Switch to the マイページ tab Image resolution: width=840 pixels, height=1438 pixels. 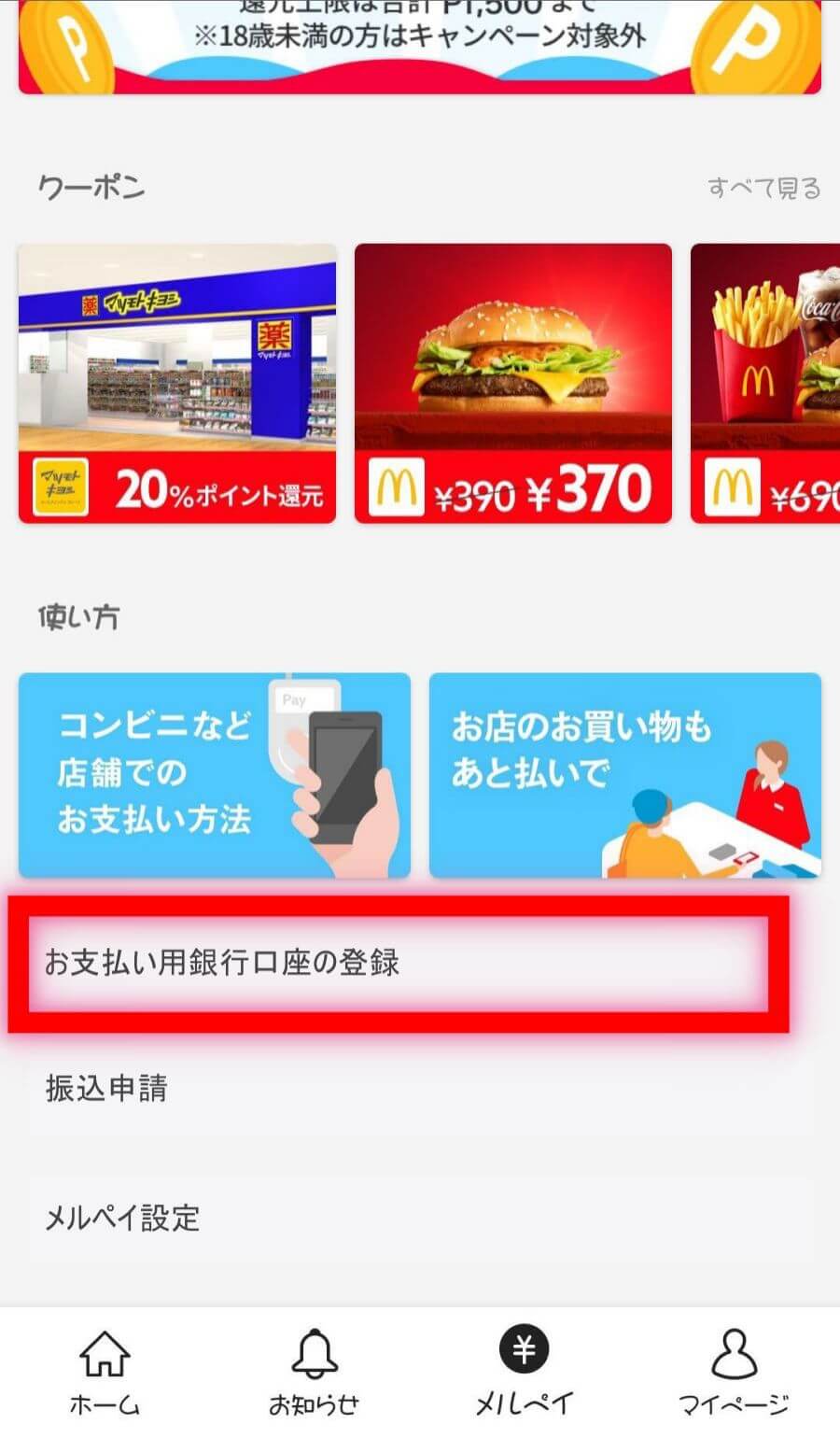(x=735, y=1373)
